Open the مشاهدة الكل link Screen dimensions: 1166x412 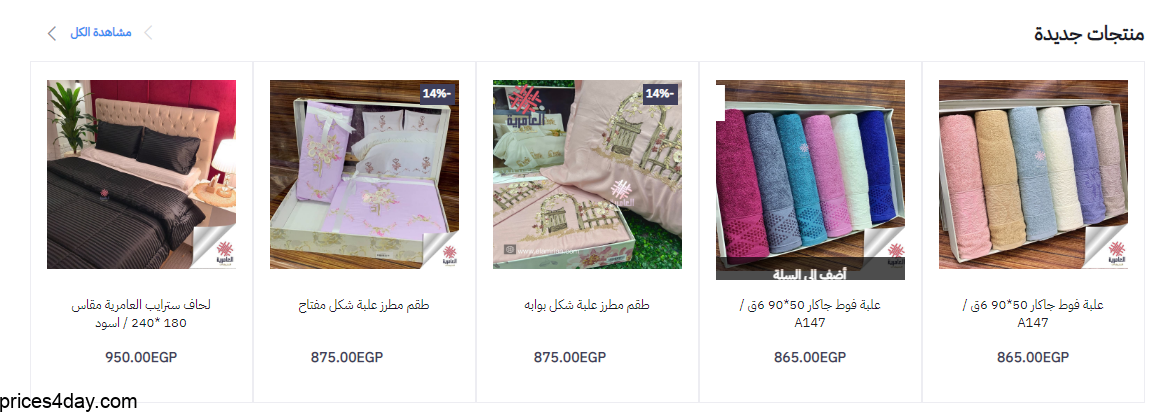100,33
